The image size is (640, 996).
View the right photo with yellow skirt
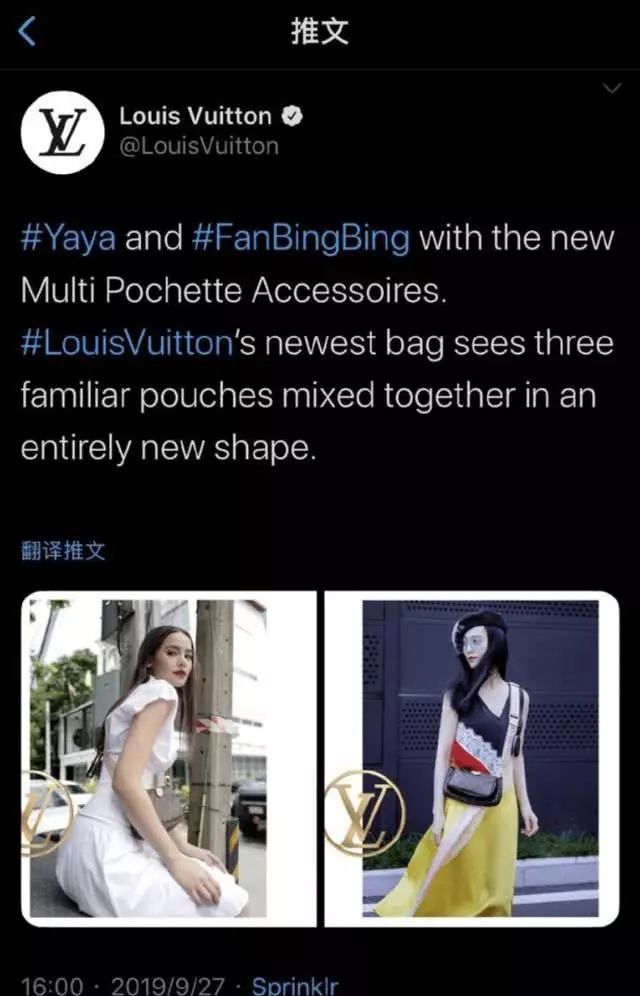click(472, 758)
